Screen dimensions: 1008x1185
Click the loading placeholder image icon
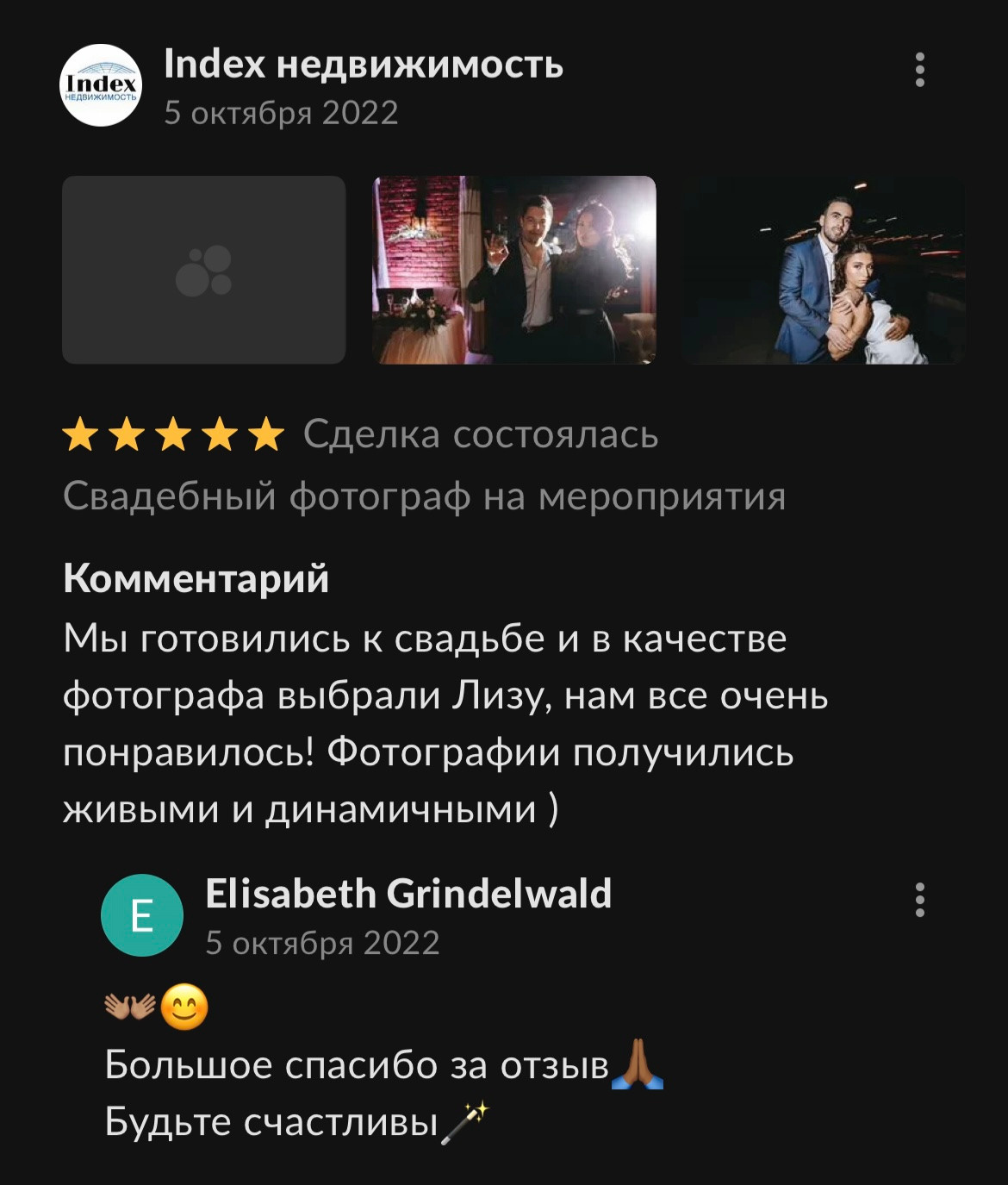coord(204,270)
